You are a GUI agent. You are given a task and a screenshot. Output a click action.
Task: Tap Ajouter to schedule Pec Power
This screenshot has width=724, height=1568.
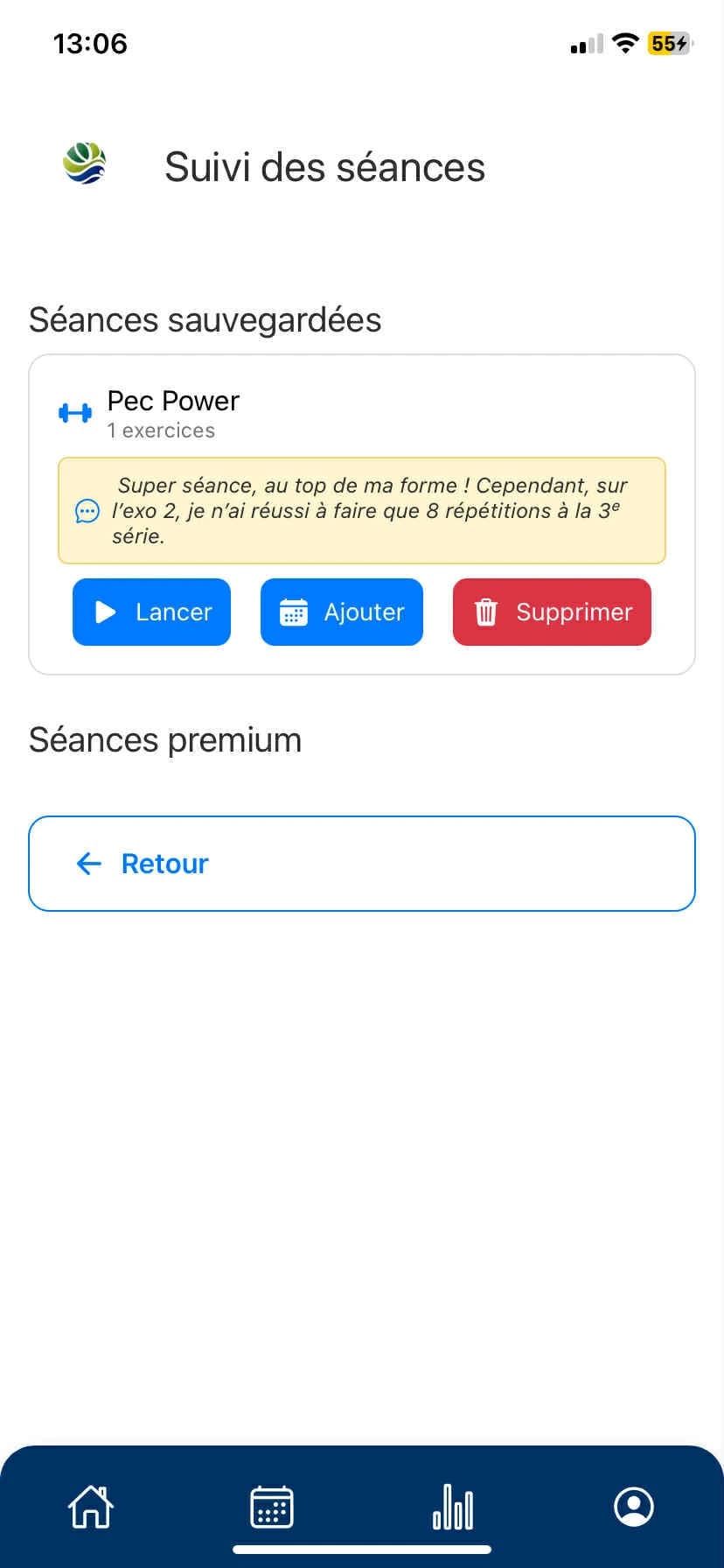point(342,612)
